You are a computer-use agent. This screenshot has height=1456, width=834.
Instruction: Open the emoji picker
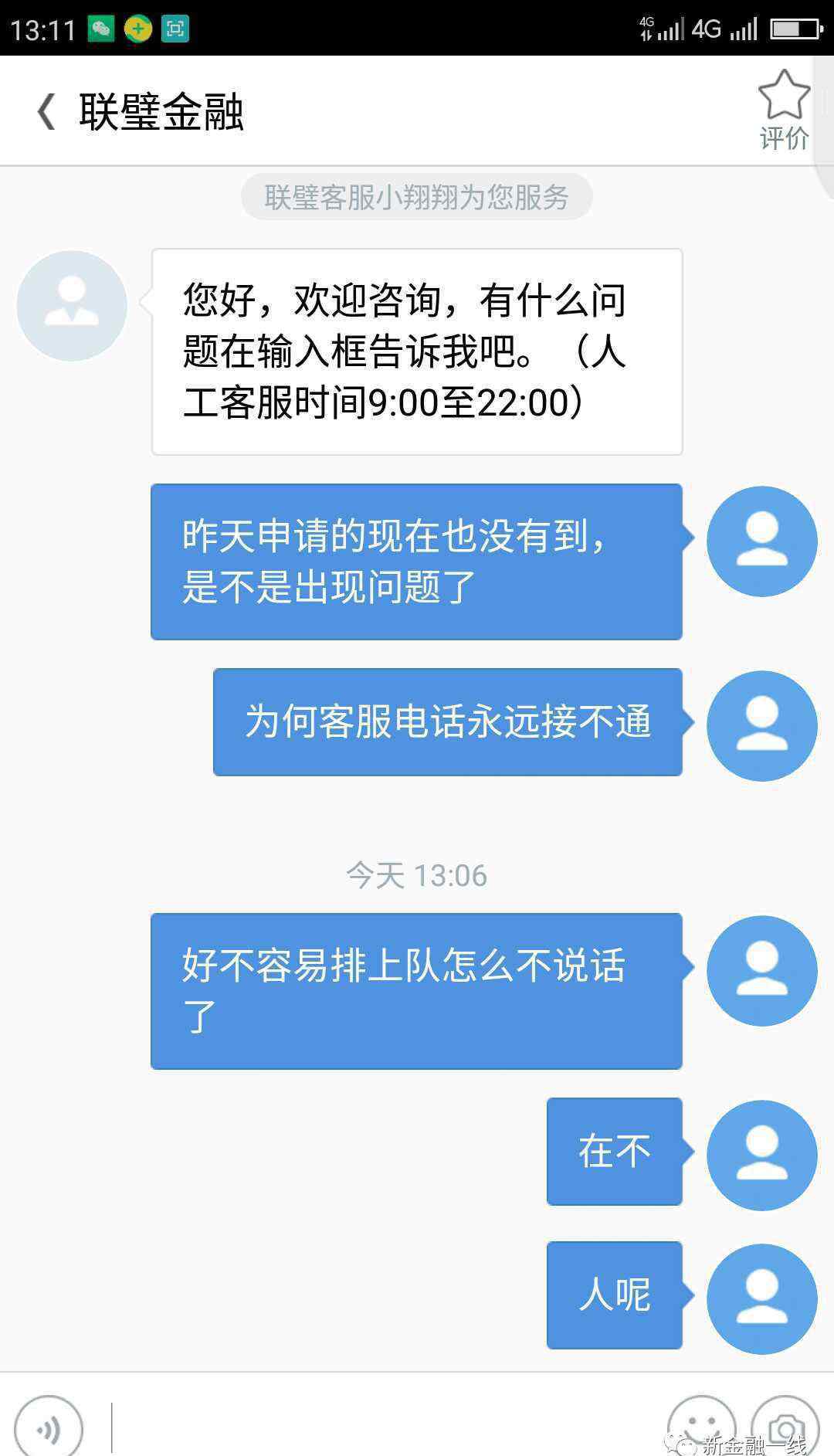(x=701, y=1427)
